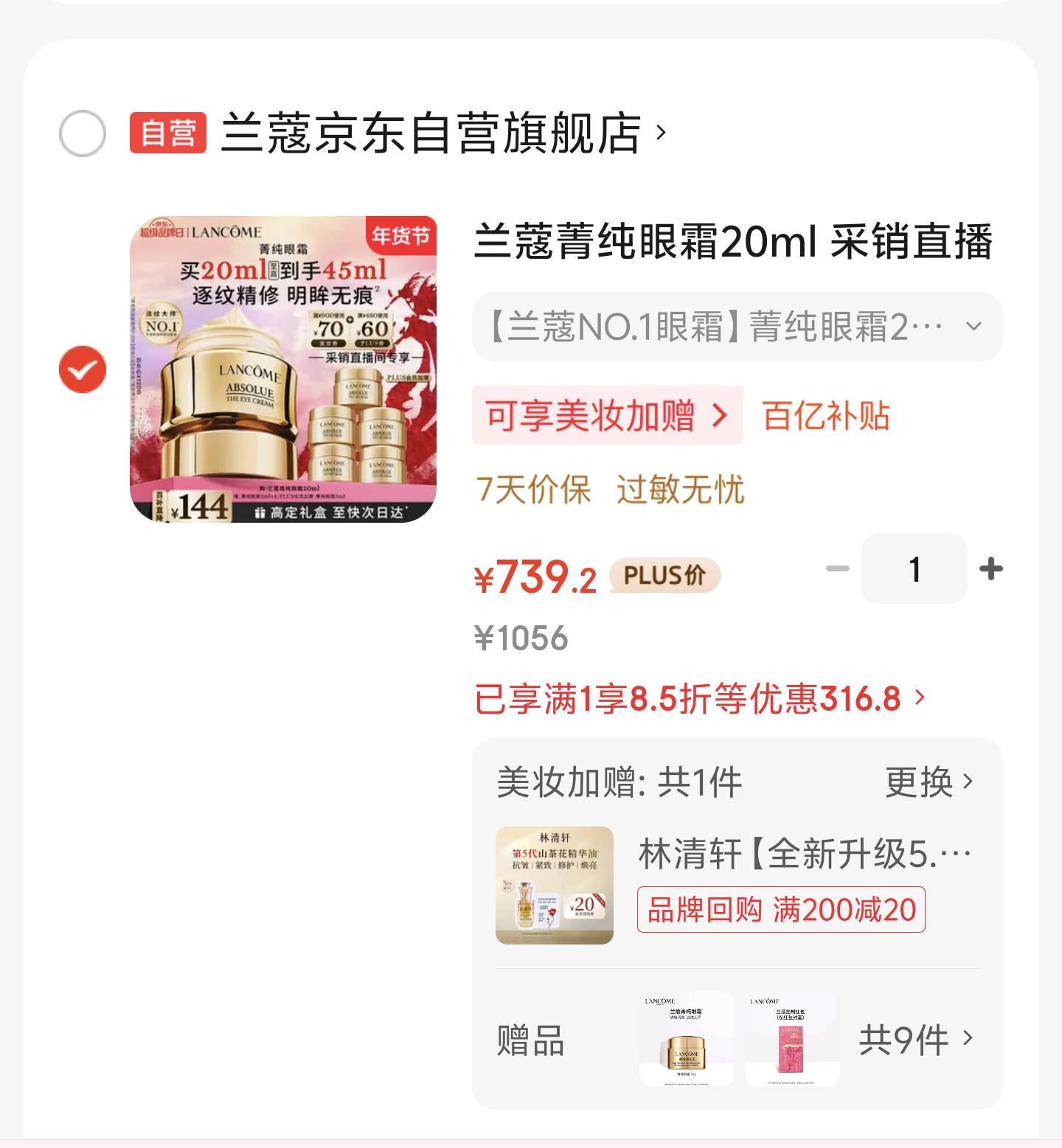Image resolution: width=1062 pixels, height=1148 pixels.
Task: View all 共9件 free gifts
Action: 915,1040
